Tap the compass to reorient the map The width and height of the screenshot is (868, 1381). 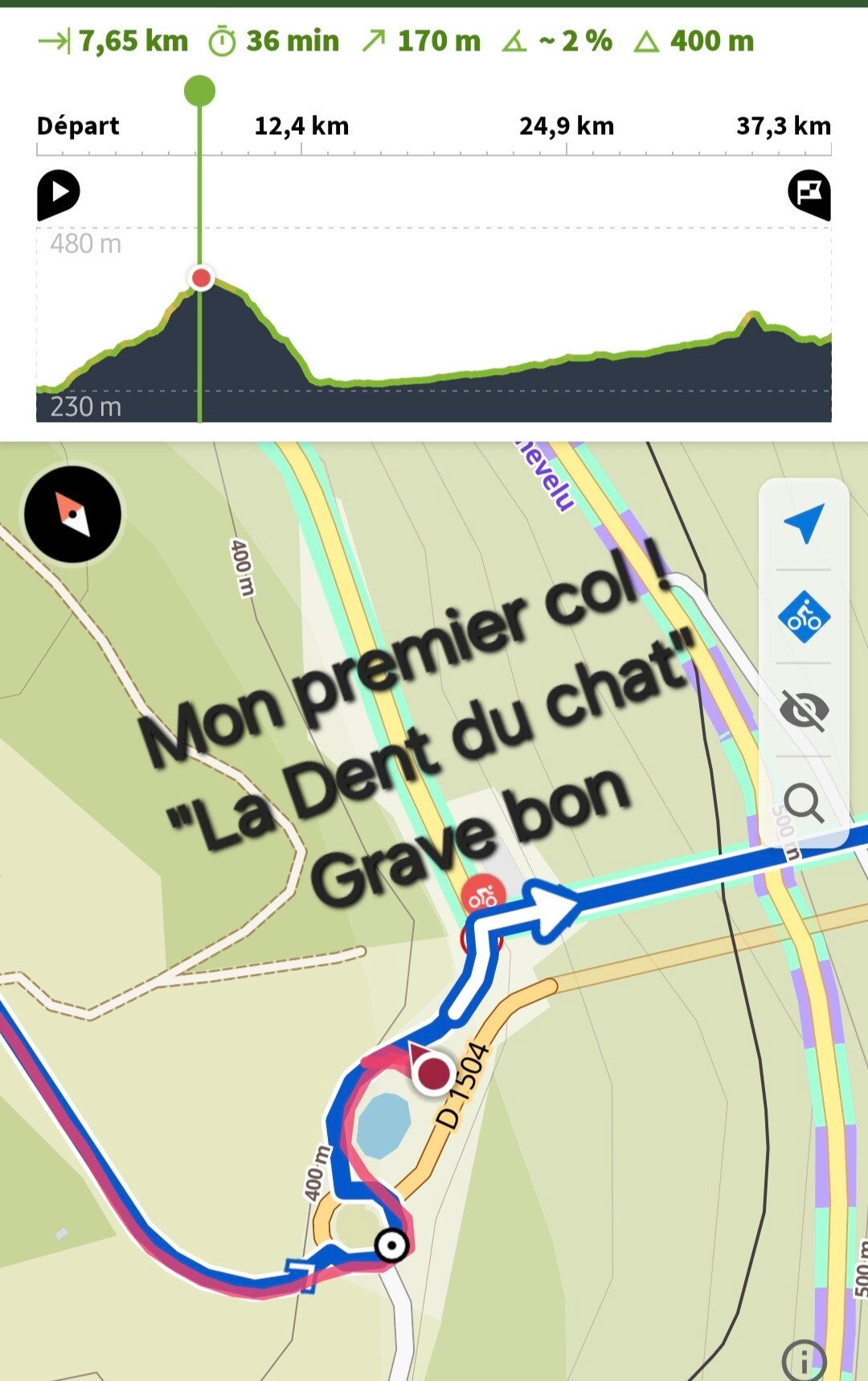click(x=72, y=514)
